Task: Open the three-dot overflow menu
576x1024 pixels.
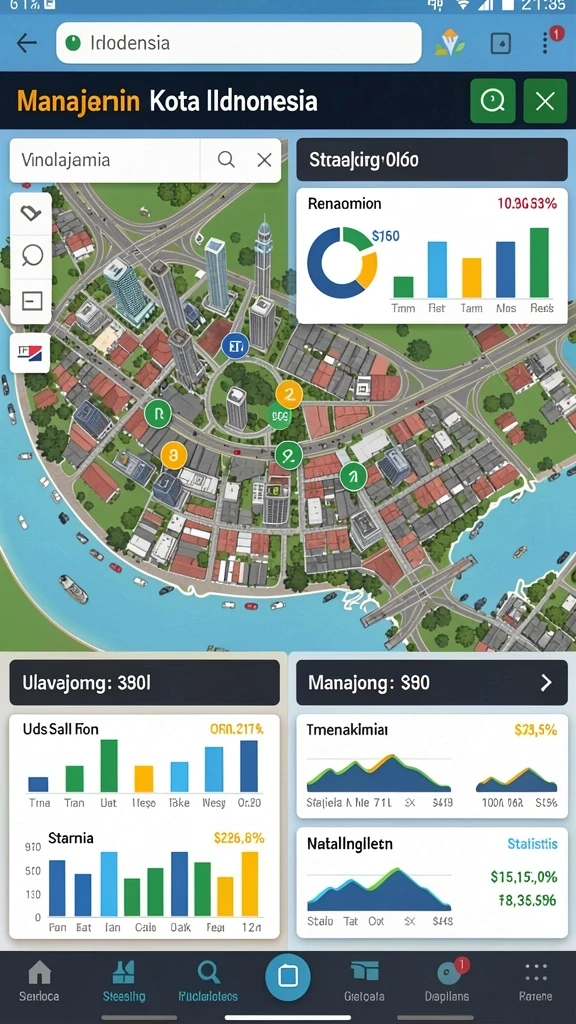Action: pos(546,43)
